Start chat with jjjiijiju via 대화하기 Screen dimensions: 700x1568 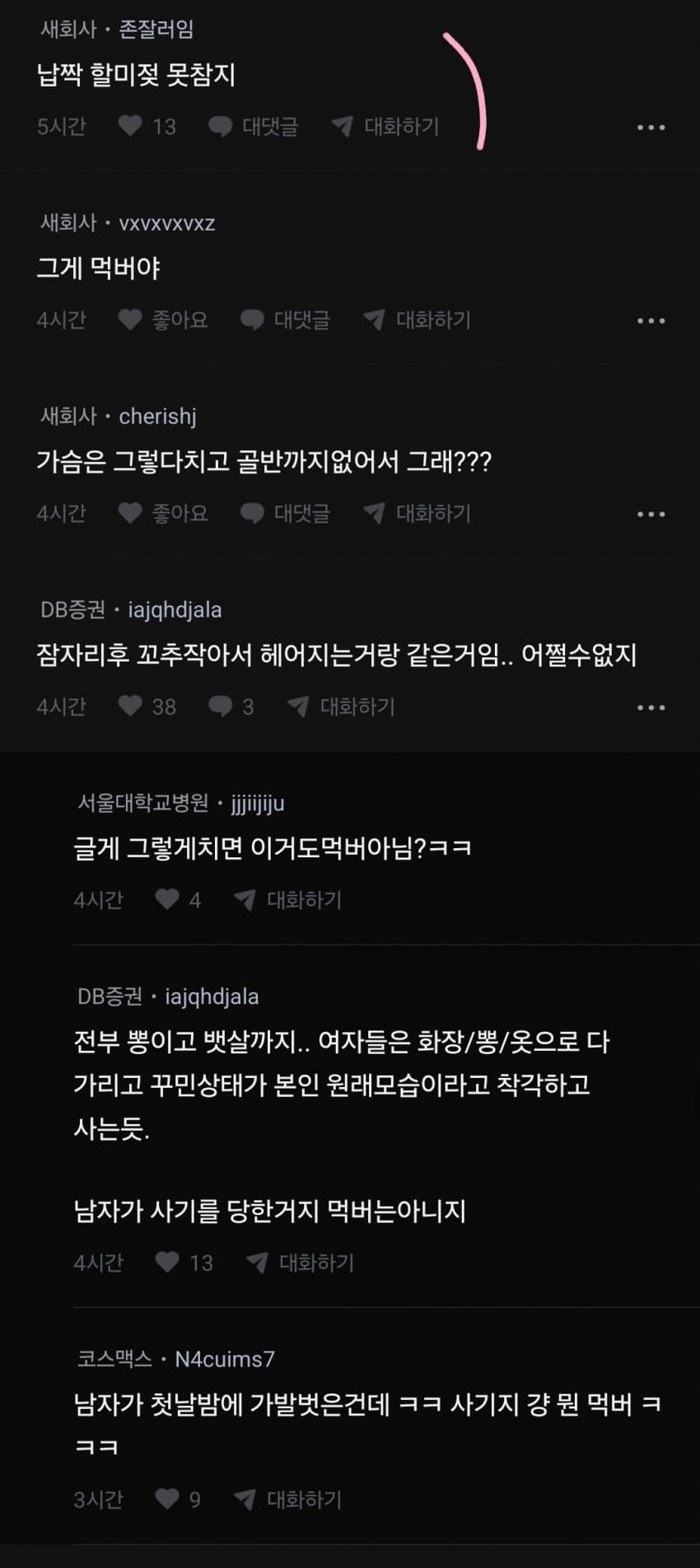[x=288, y=899]
